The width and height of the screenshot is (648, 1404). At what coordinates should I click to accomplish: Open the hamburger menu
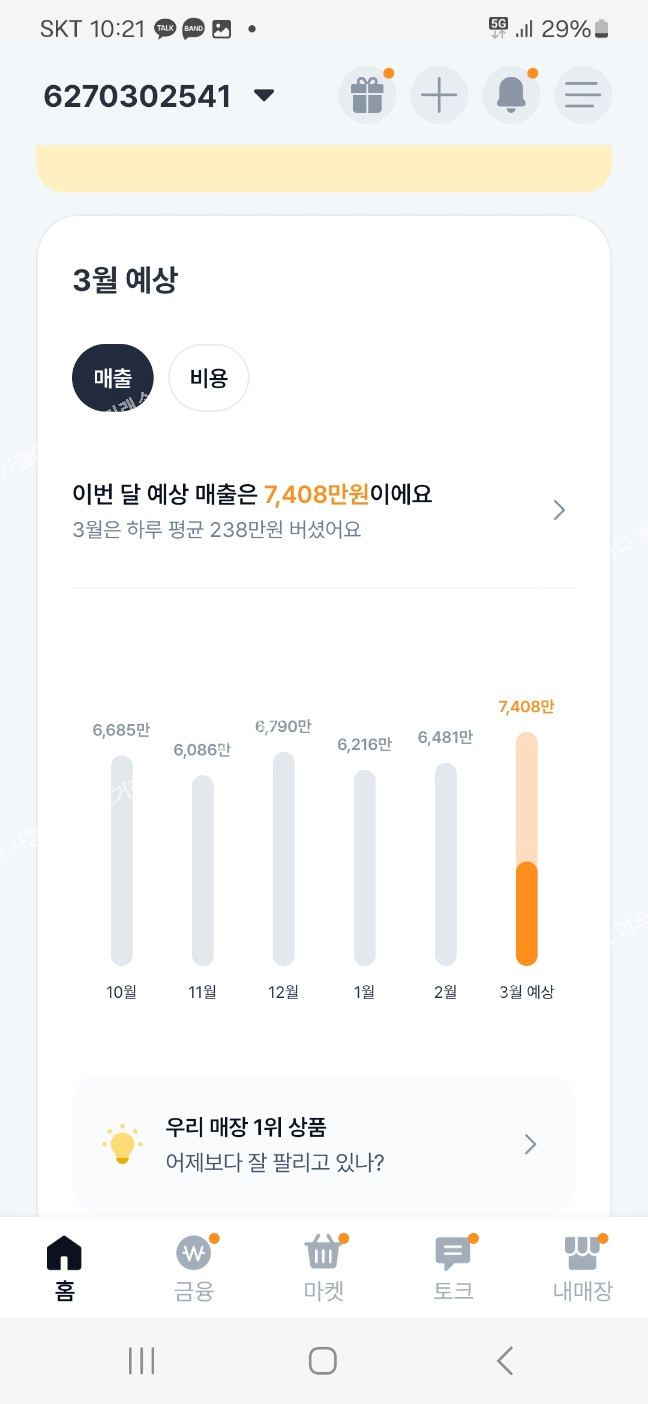coord(583,96)
